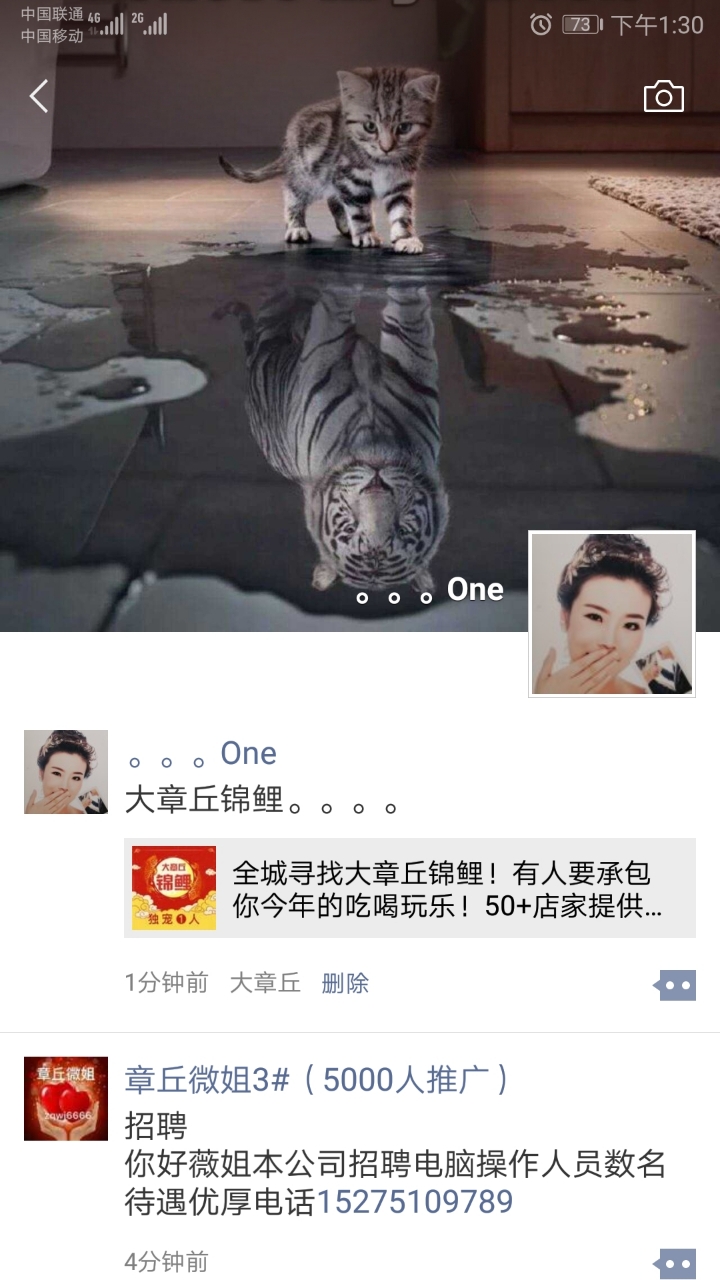Image resolution: width=720 pixels, height=1280 pixels.
Task: Open the avatar beside the 大章丘锦鲤 post
Action: tap(66, 771)
